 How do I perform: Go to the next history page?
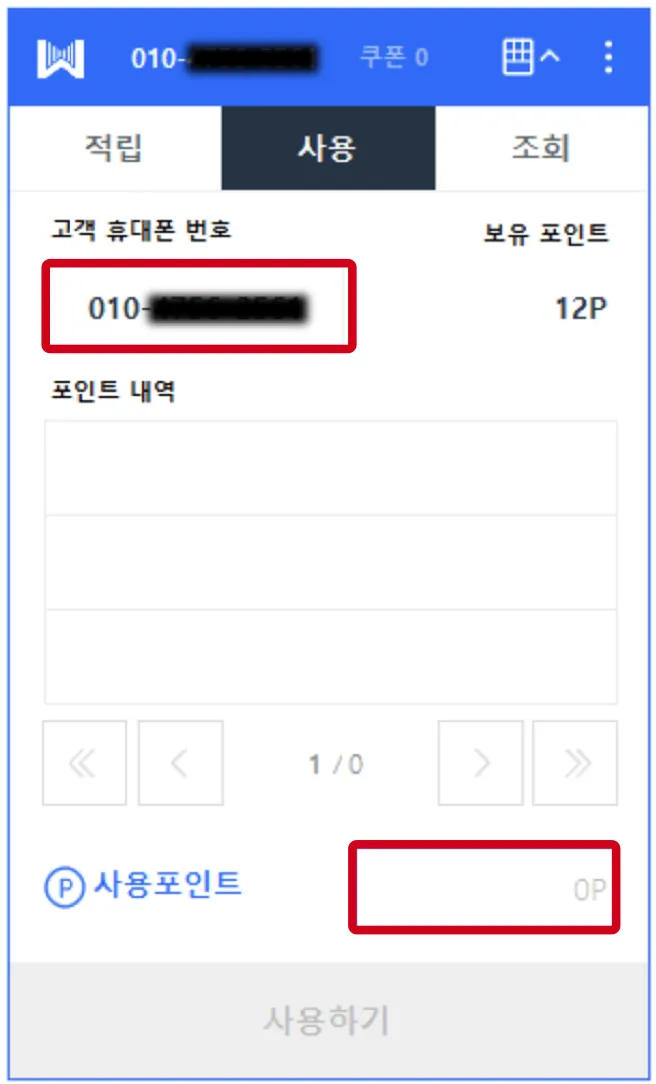tap(480, 763)
